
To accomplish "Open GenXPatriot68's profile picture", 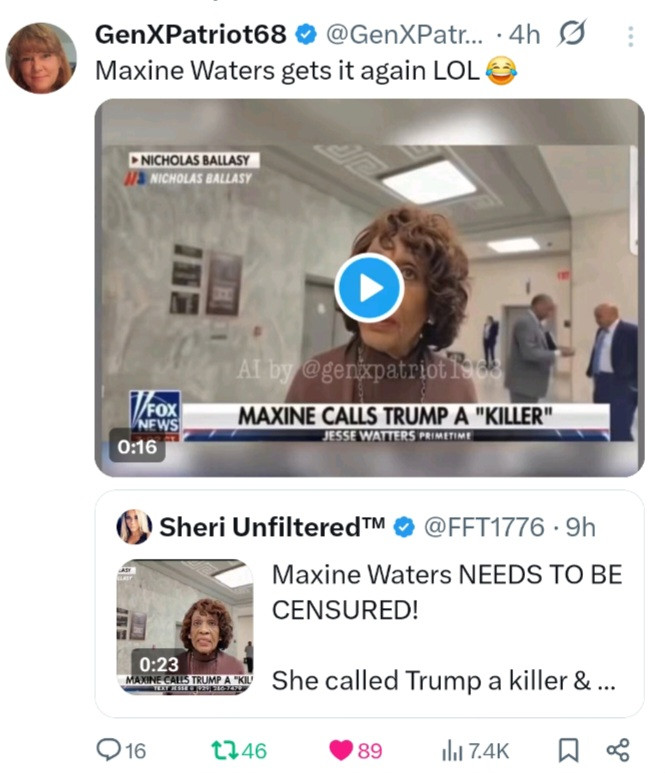I will (x=41, y=57).
